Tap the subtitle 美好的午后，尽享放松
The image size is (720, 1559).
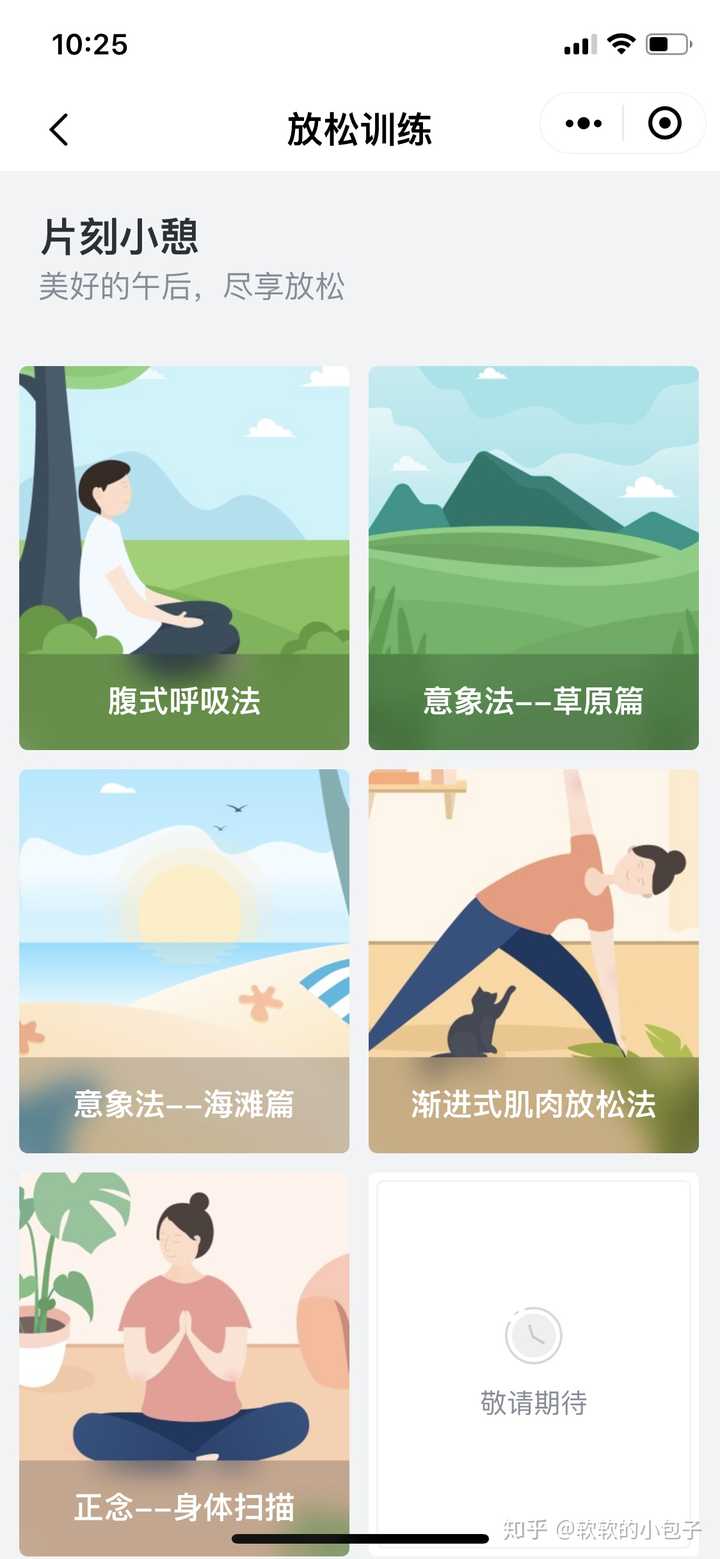(186, 288)
